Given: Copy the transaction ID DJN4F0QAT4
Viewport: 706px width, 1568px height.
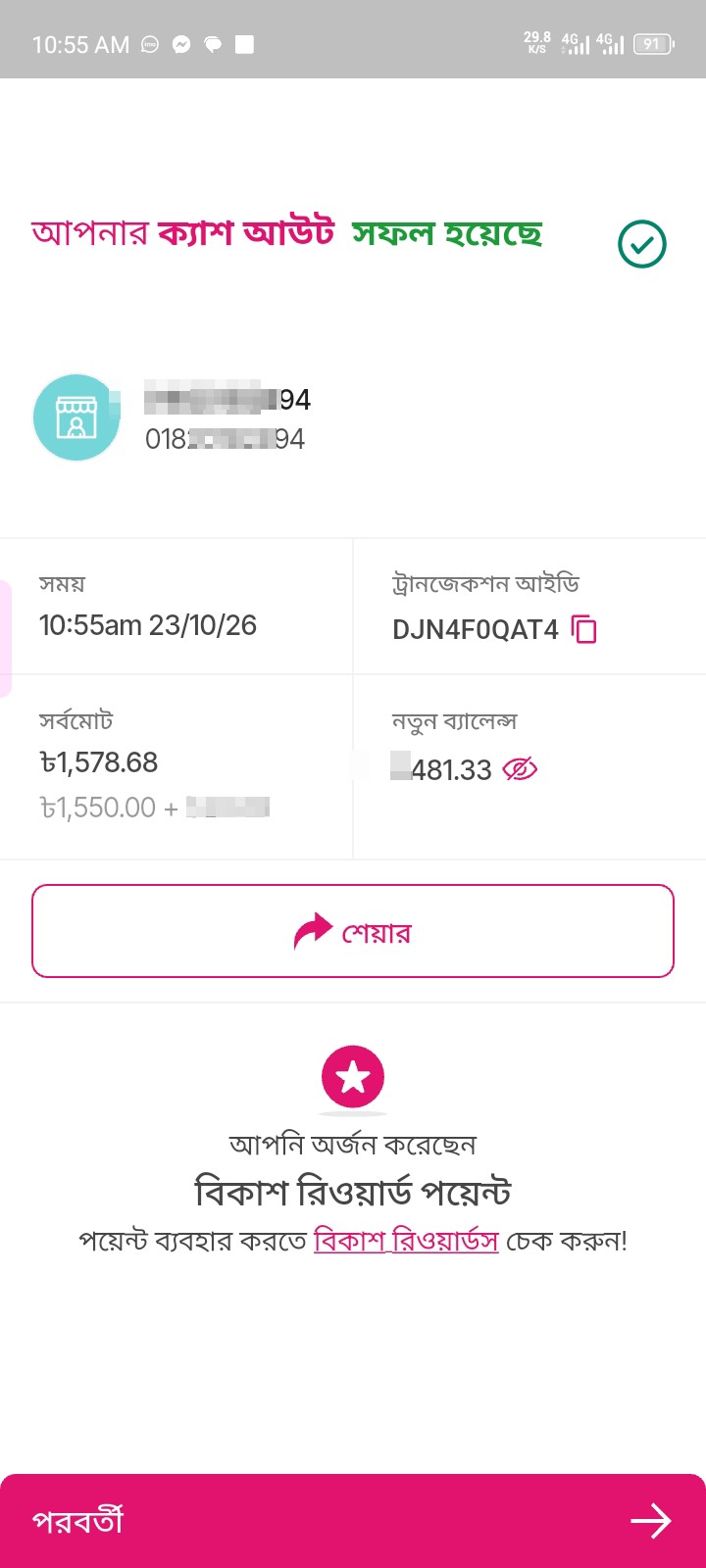Looking at the screenshot, I should tap(583, 628).
